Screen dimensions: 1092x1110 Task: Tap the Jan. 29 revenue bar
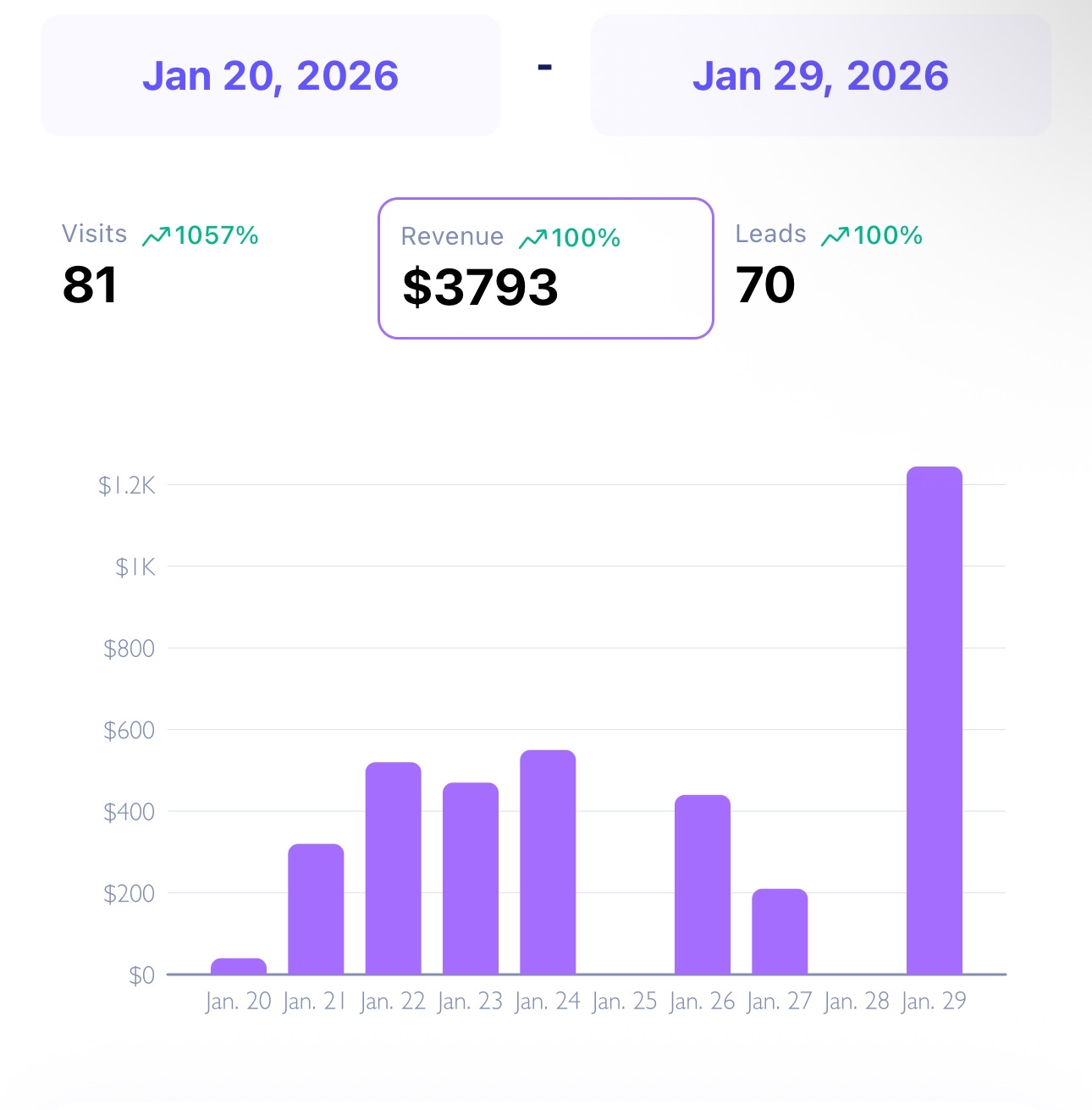click(934, 720)
